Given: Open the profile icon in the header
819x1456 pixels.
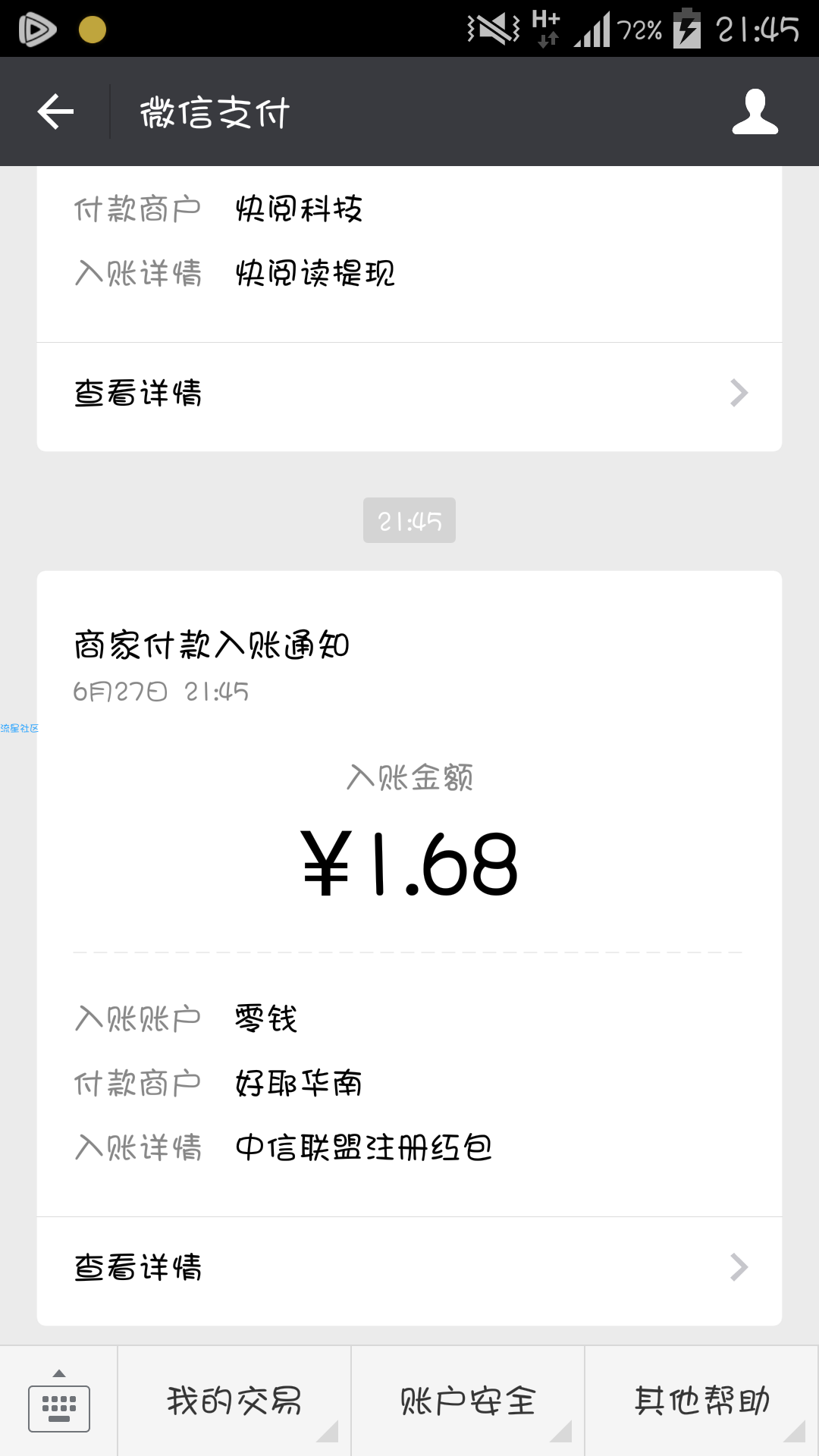Looking at the screenshot, I should pos(755,111).
